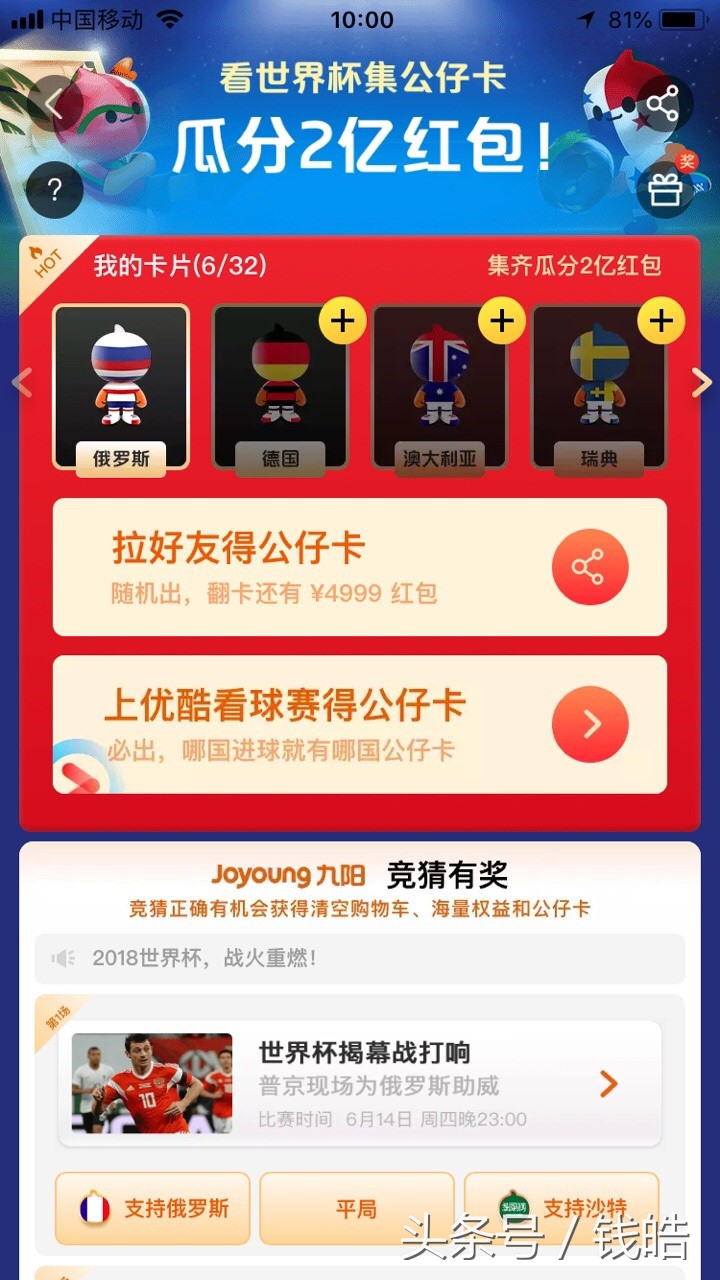Select the 支持俄罗斯 prediction option
The image size is (720, 1280).
click(x=151, y=1209)
